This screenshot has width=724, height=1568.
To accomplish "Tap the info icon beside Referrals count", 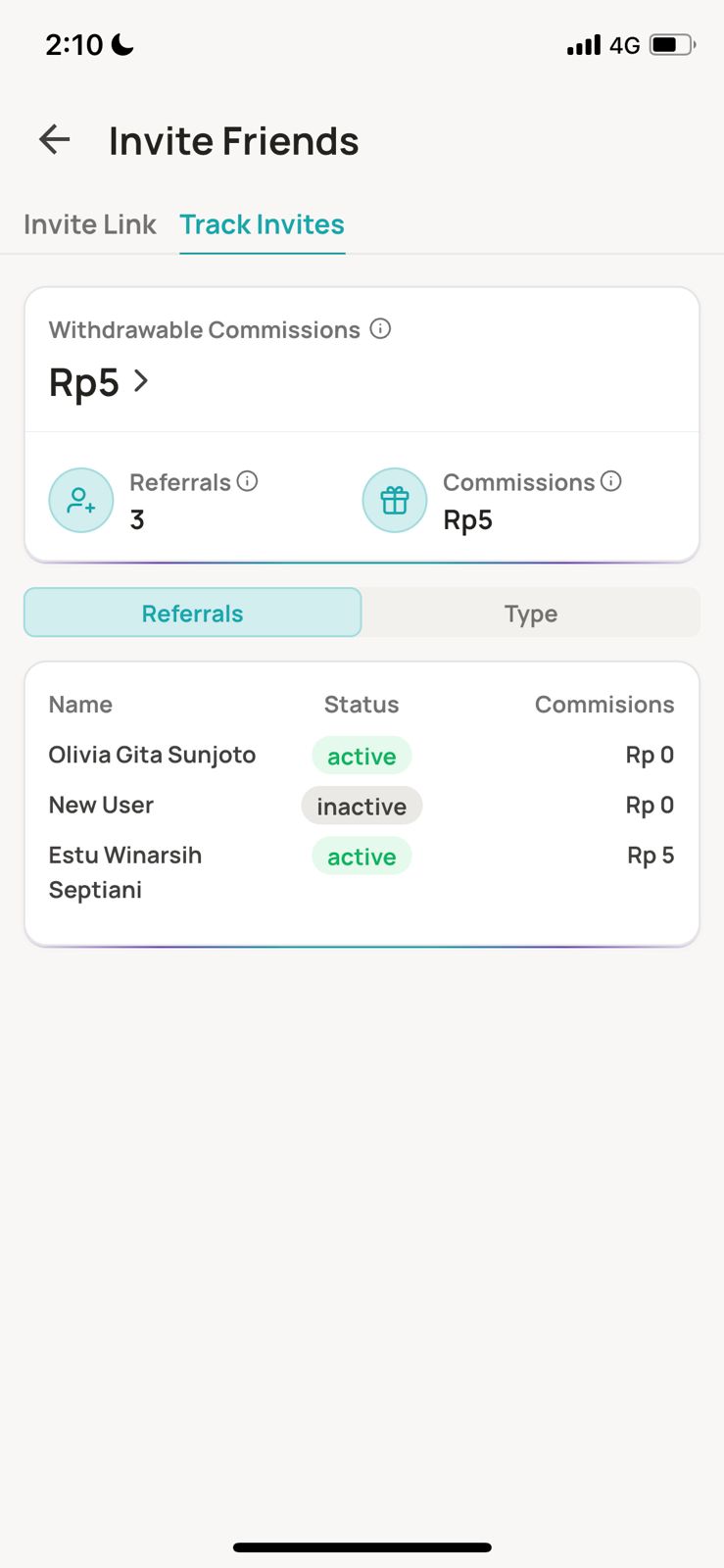I will [x=248, y=481].
